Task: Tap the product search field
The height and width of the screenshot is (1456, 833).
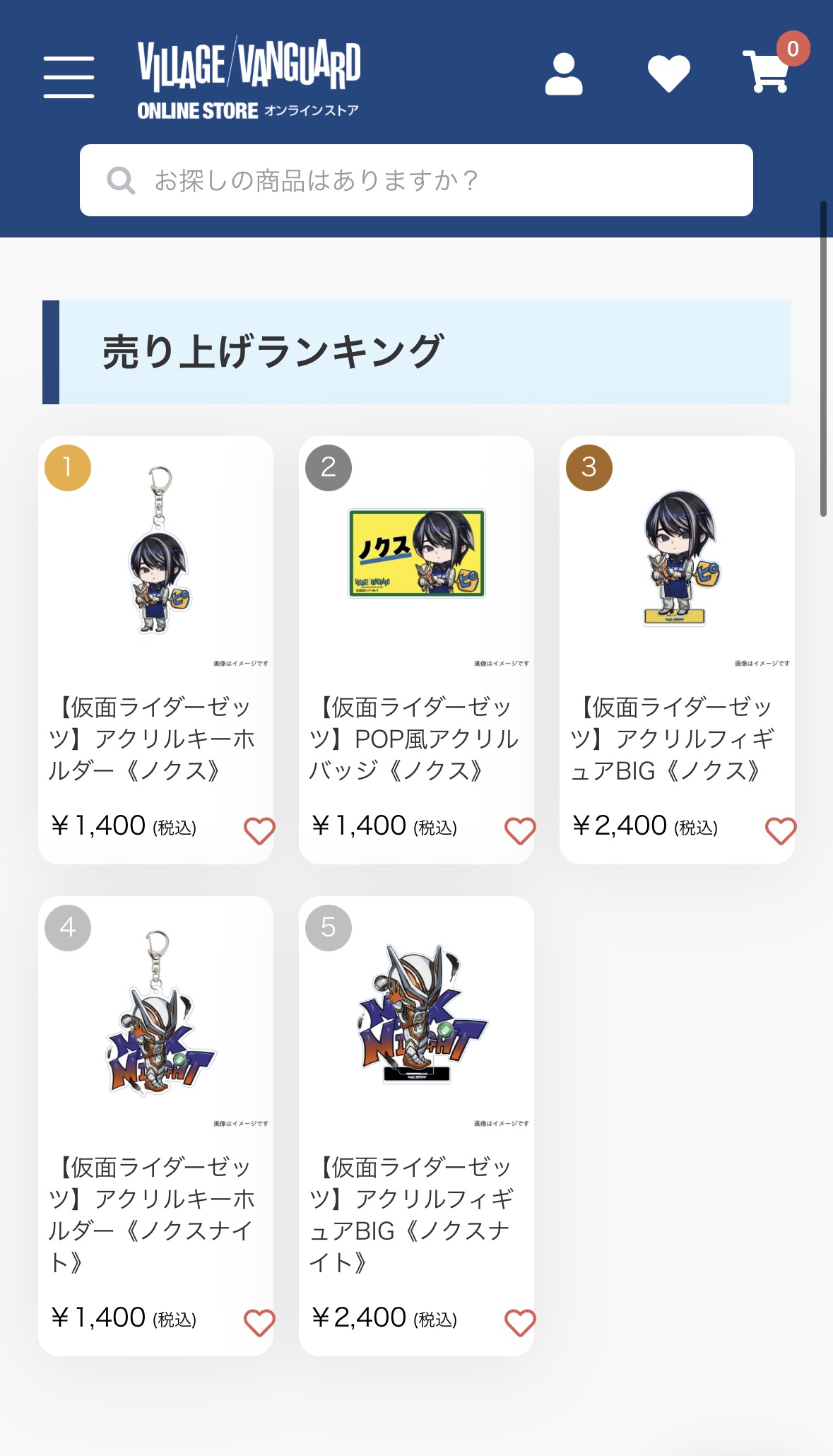Action: [x=416, y=180]
